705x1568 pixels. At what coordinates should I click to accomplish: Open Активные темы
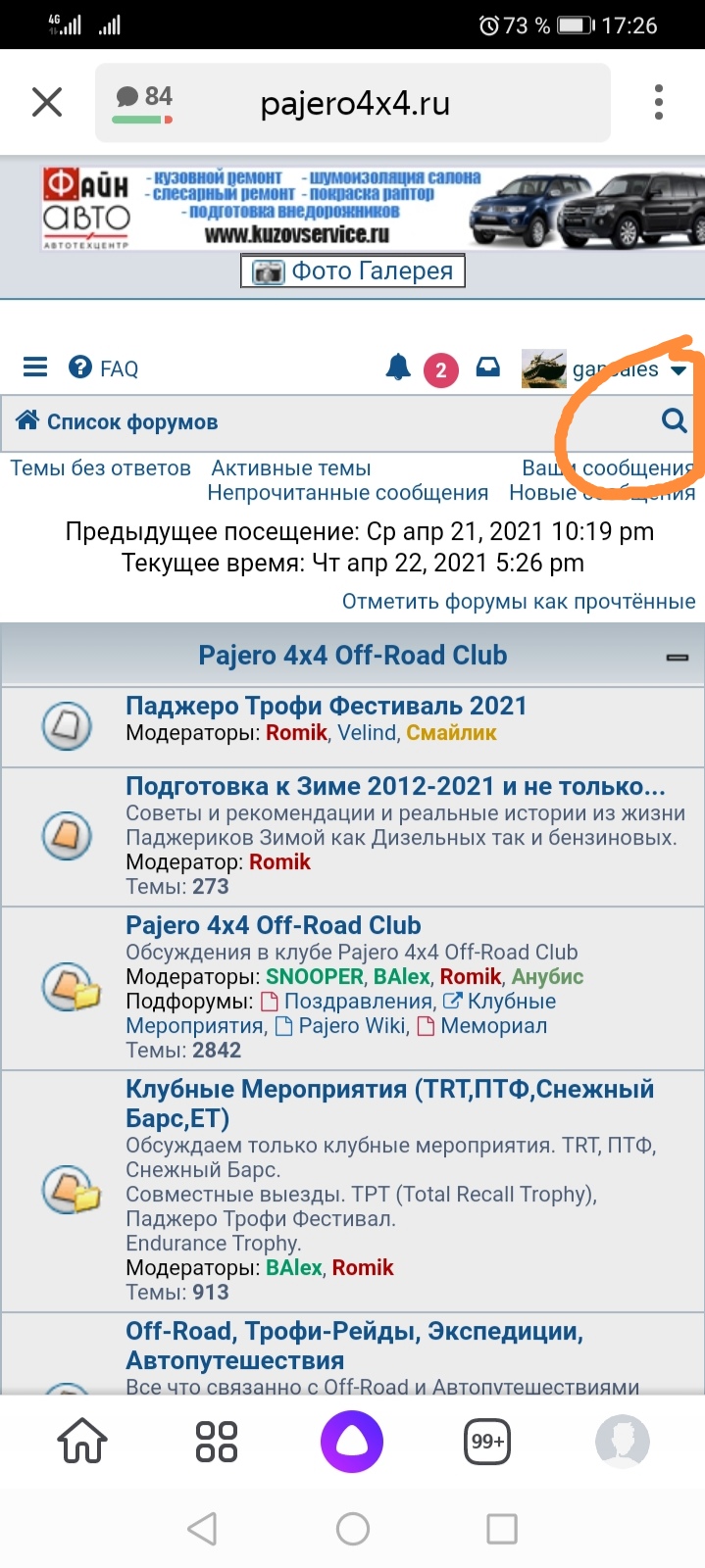click(291, 468)
